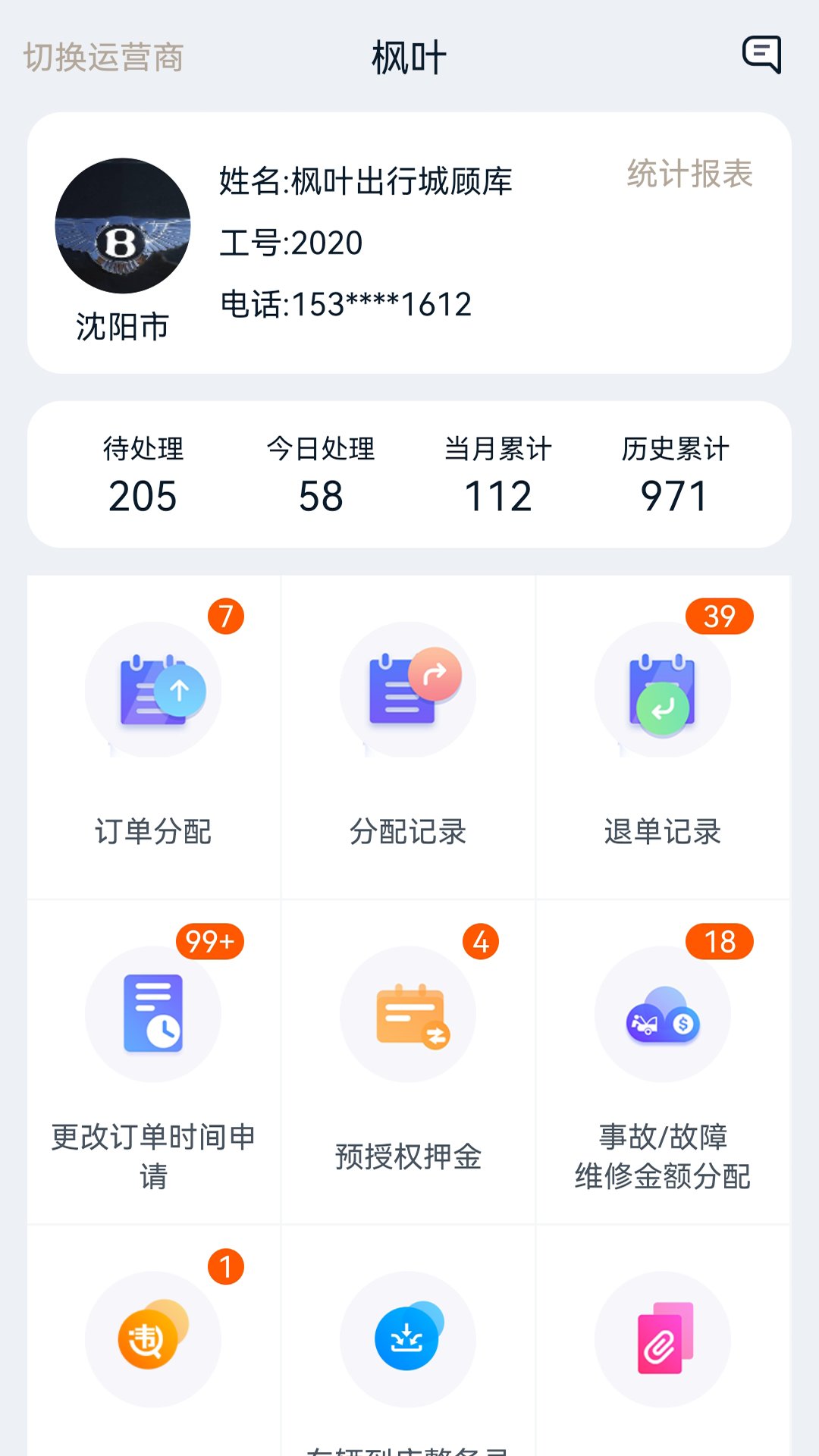Tap 切换运营商 to switch operators

click(x=102, y=55)
